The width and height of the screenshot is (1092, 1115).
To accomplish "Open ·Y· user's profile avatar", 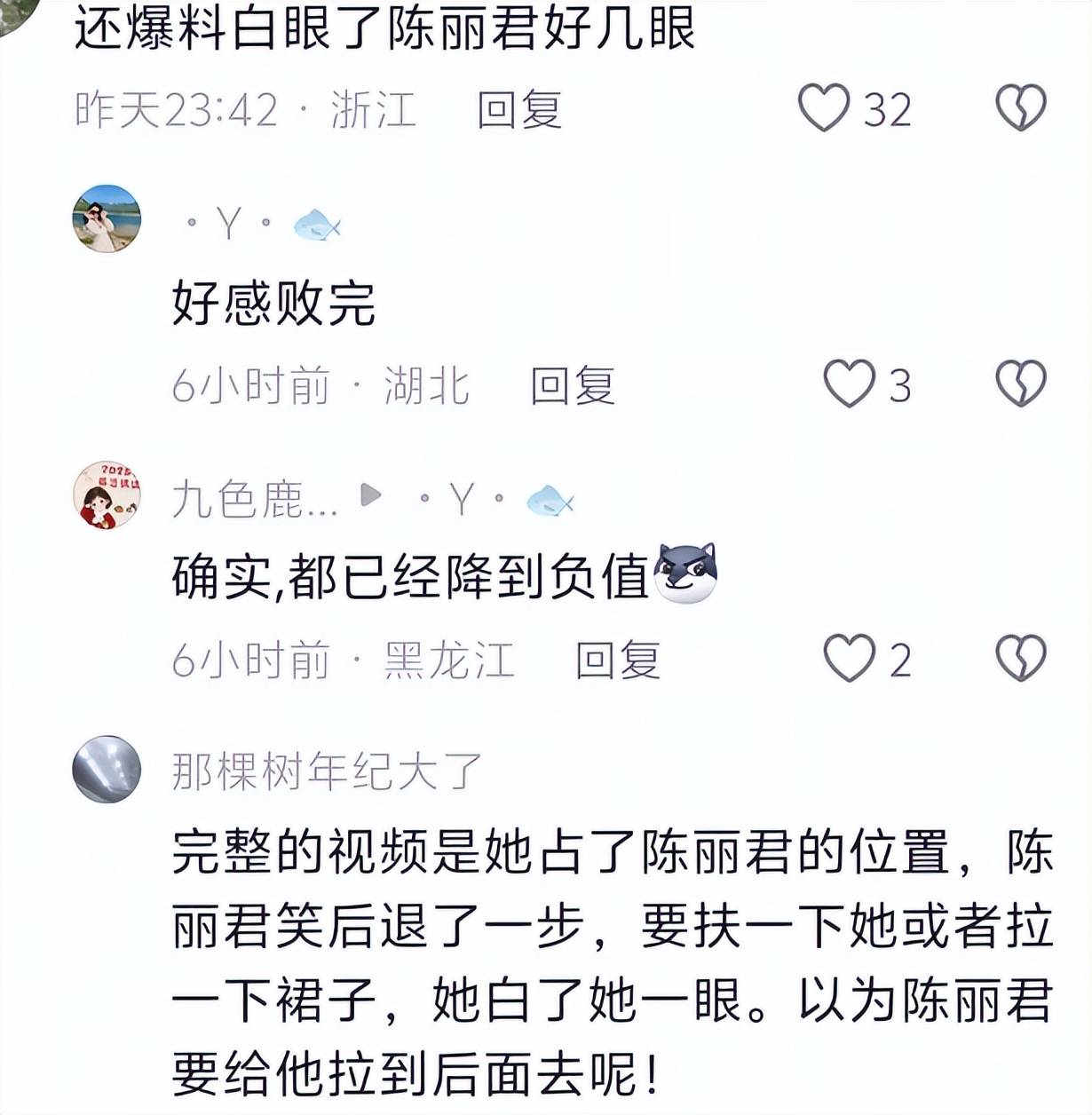I will coord(107,218).
